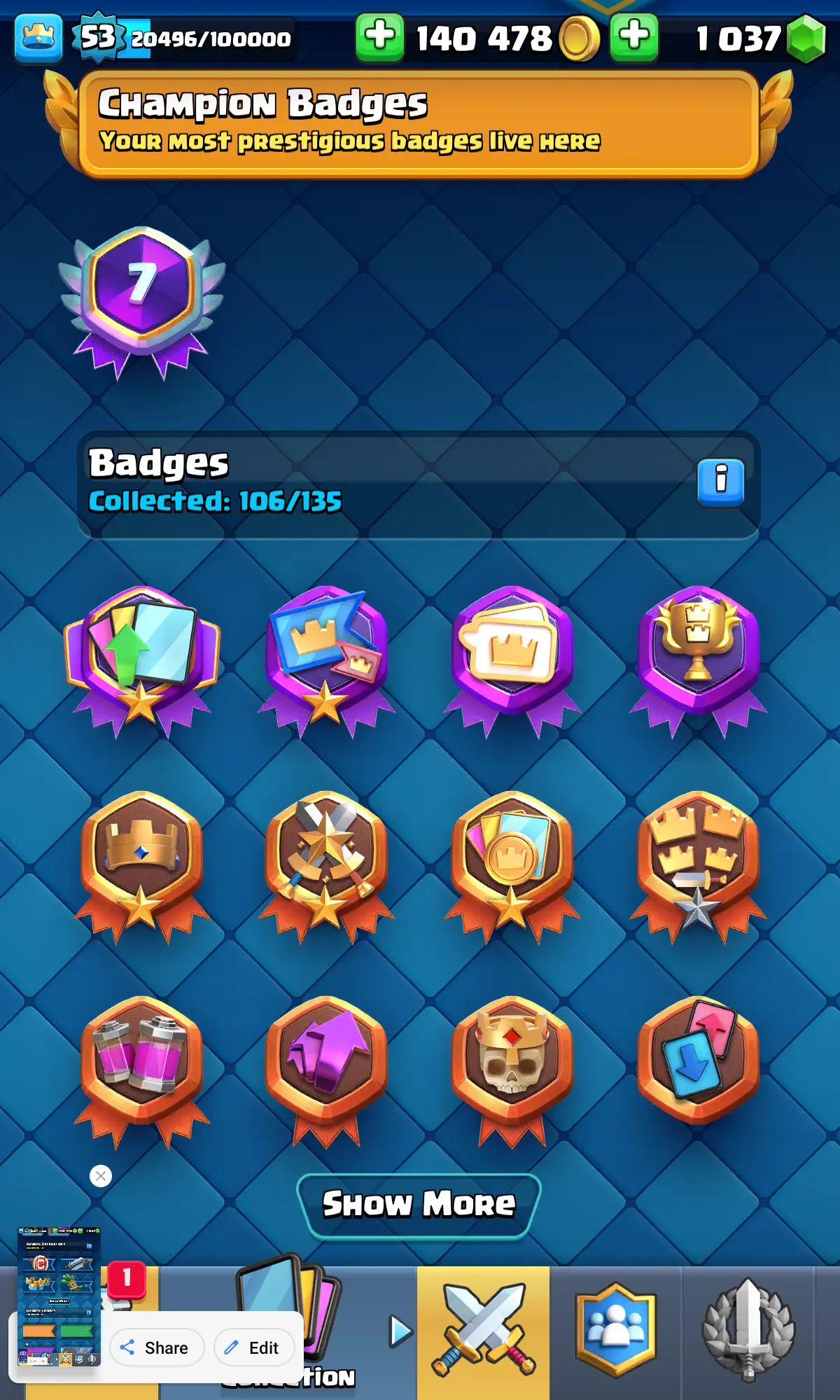Switch to the Battle crossed swords tab

pos(483,1330)
